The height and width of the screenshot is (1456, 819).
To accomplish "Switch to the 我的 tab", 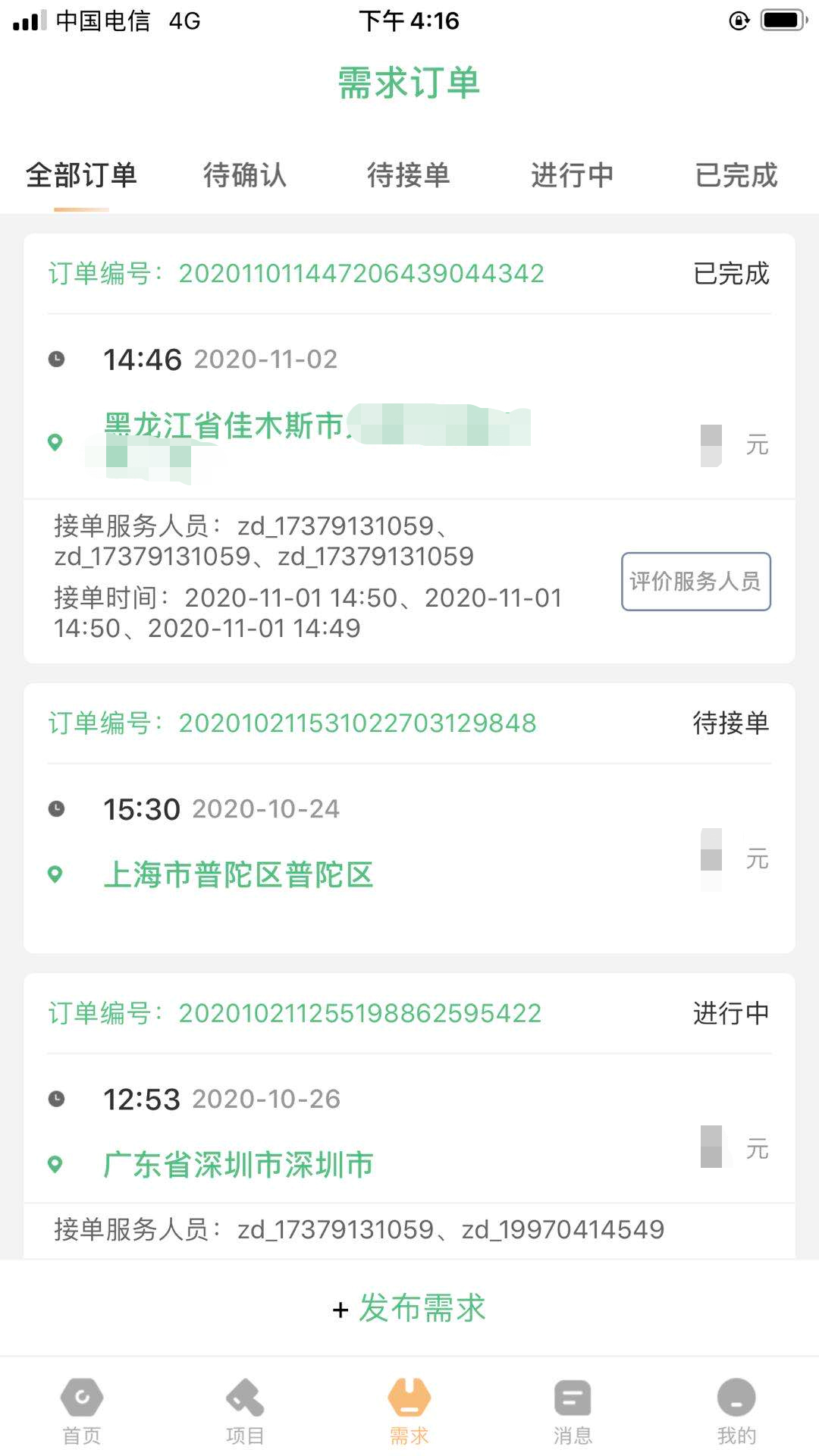I will [736, 1411].
